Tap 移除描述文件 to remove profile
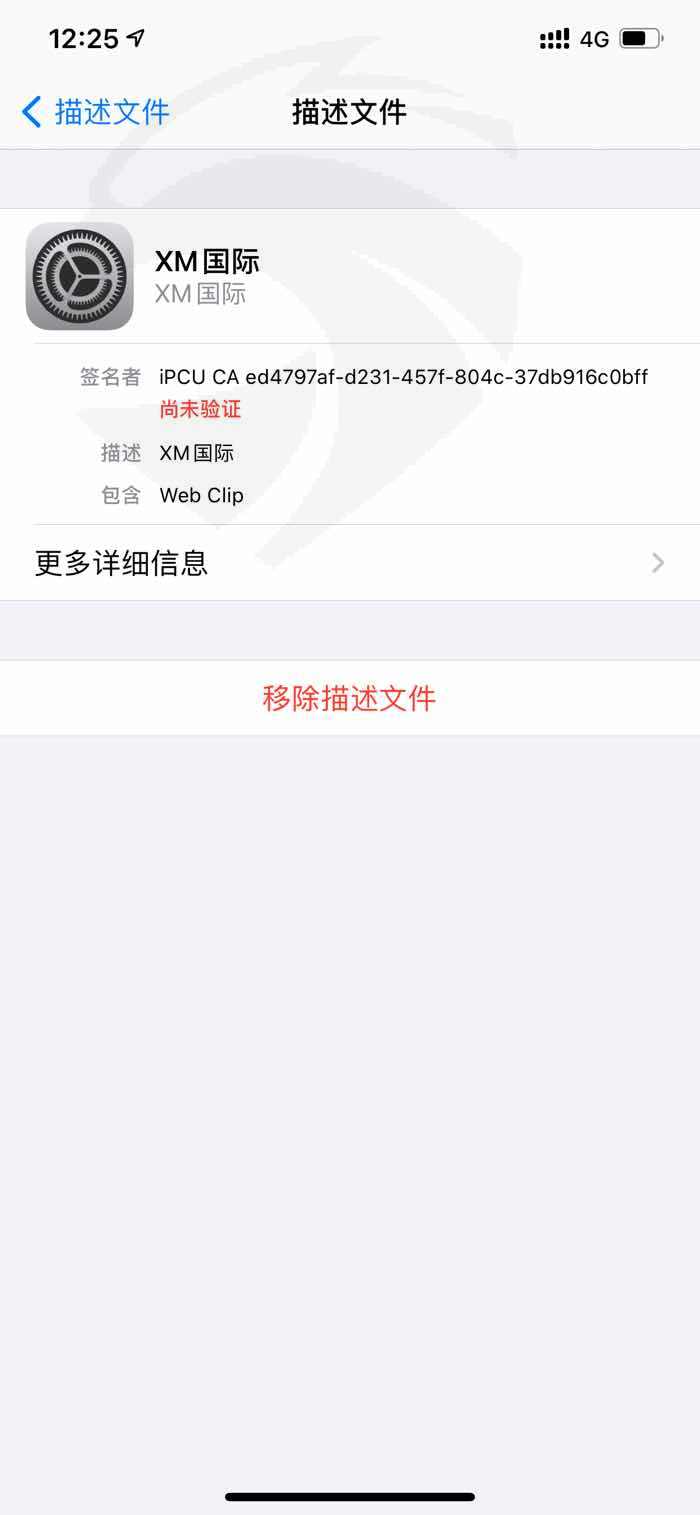The height and width of the screenshot is (1515, 700). (x=350, y=698)
